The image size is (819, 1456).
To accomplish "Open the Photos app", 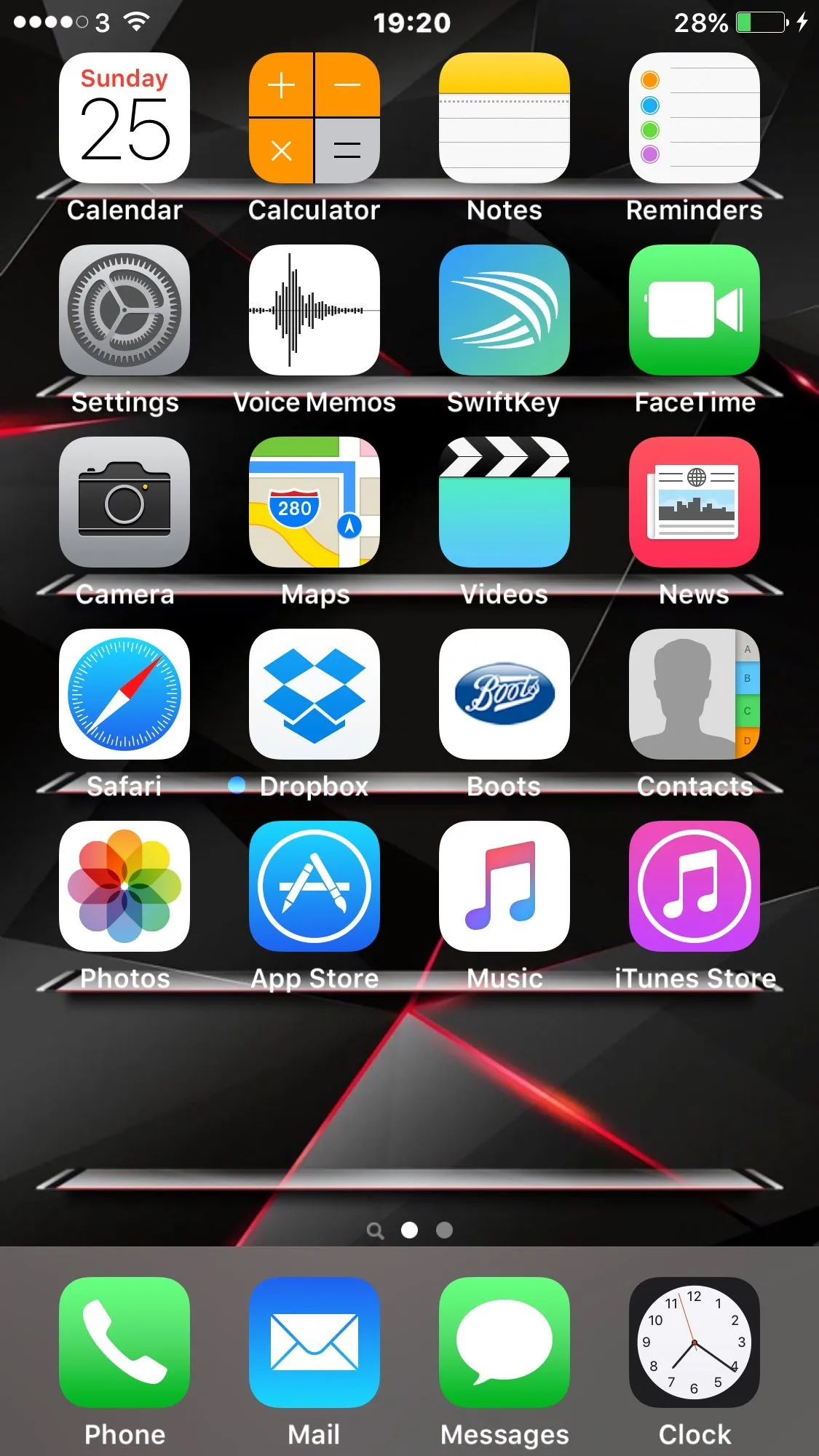I will 124,886.
